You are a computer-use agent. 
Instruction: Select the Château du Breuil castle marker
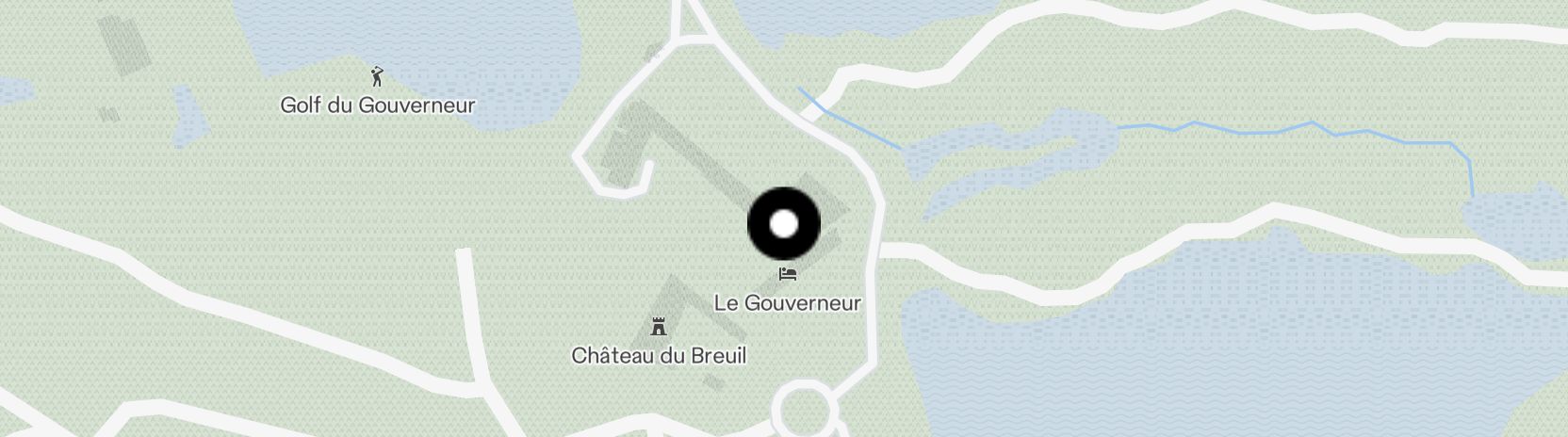click(x=659, y=328)
